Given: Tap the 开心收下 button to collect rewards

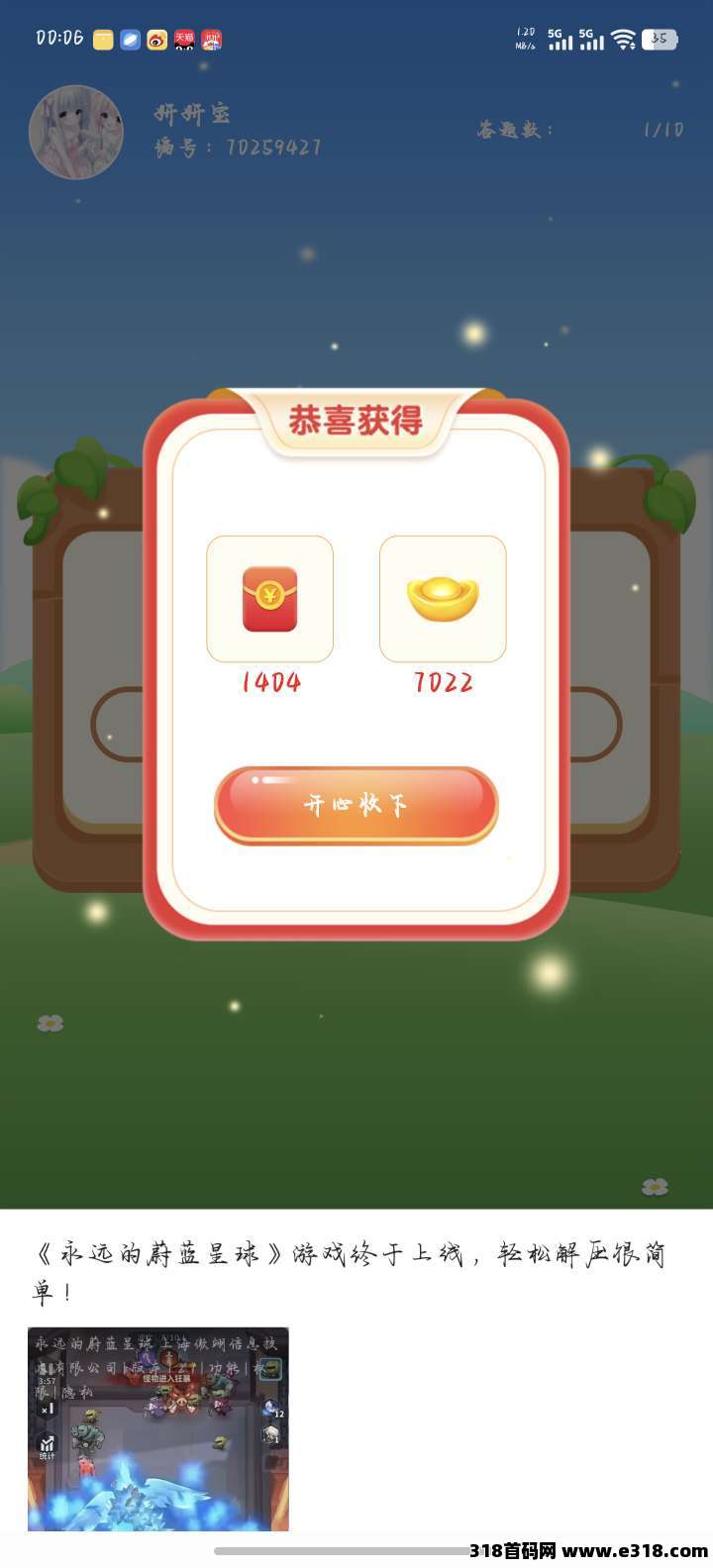Looking at the screenshot, I should 356,805.
